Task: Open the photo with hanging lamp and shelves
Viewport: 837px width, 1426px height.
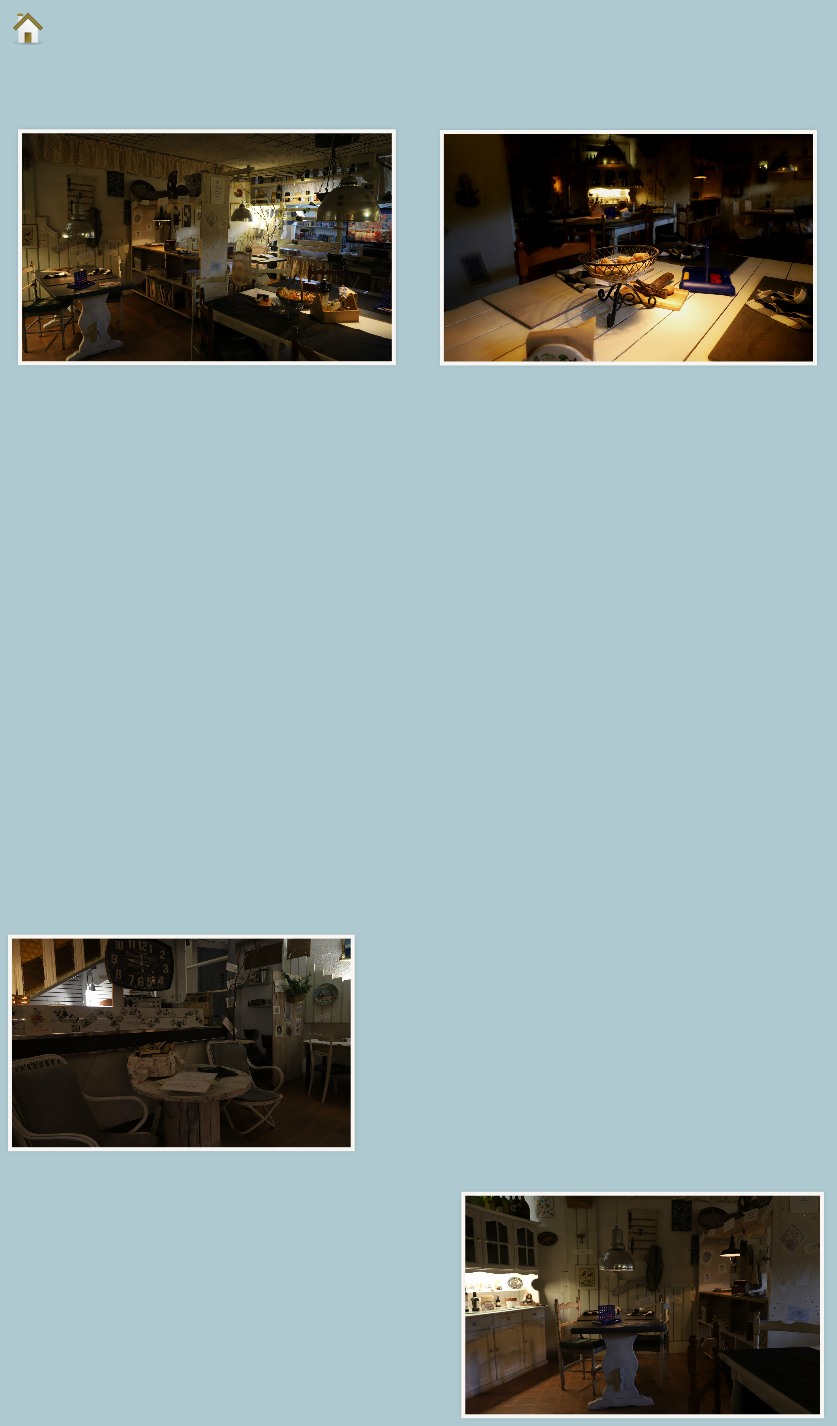Action: (207, 247)
